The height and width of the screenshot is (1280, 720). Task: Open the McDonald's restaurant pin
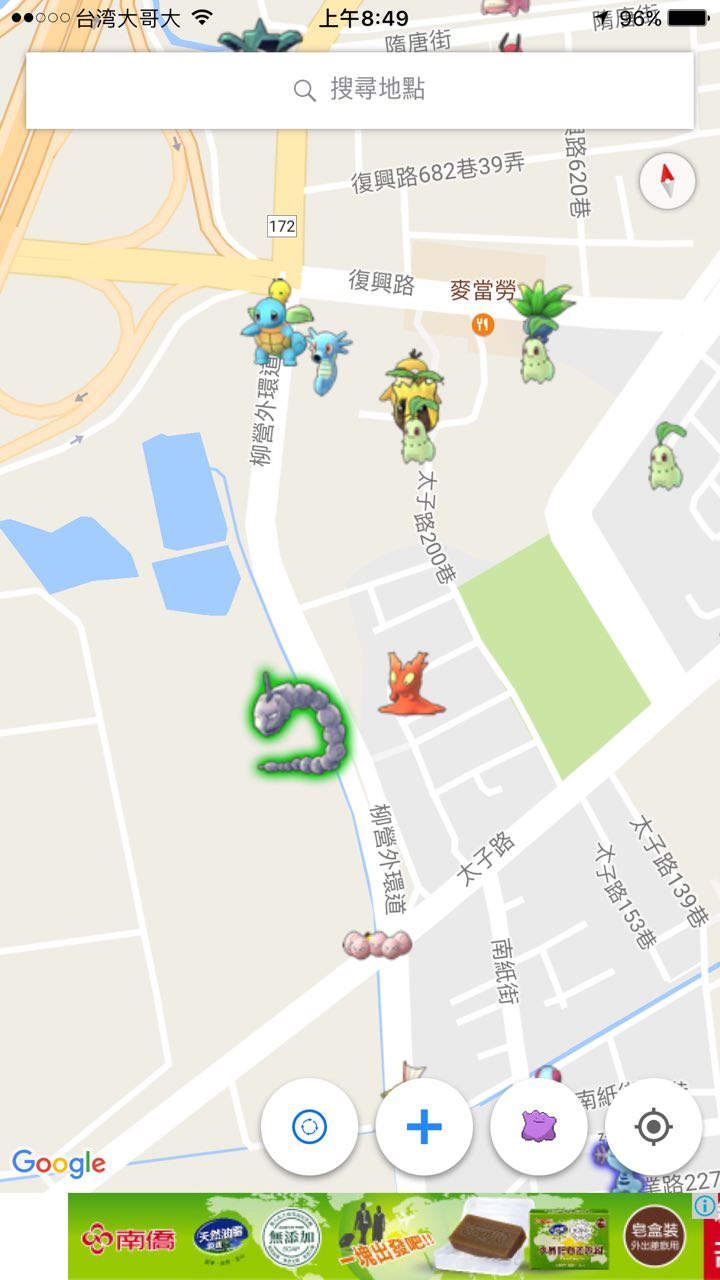coord(483,324)
